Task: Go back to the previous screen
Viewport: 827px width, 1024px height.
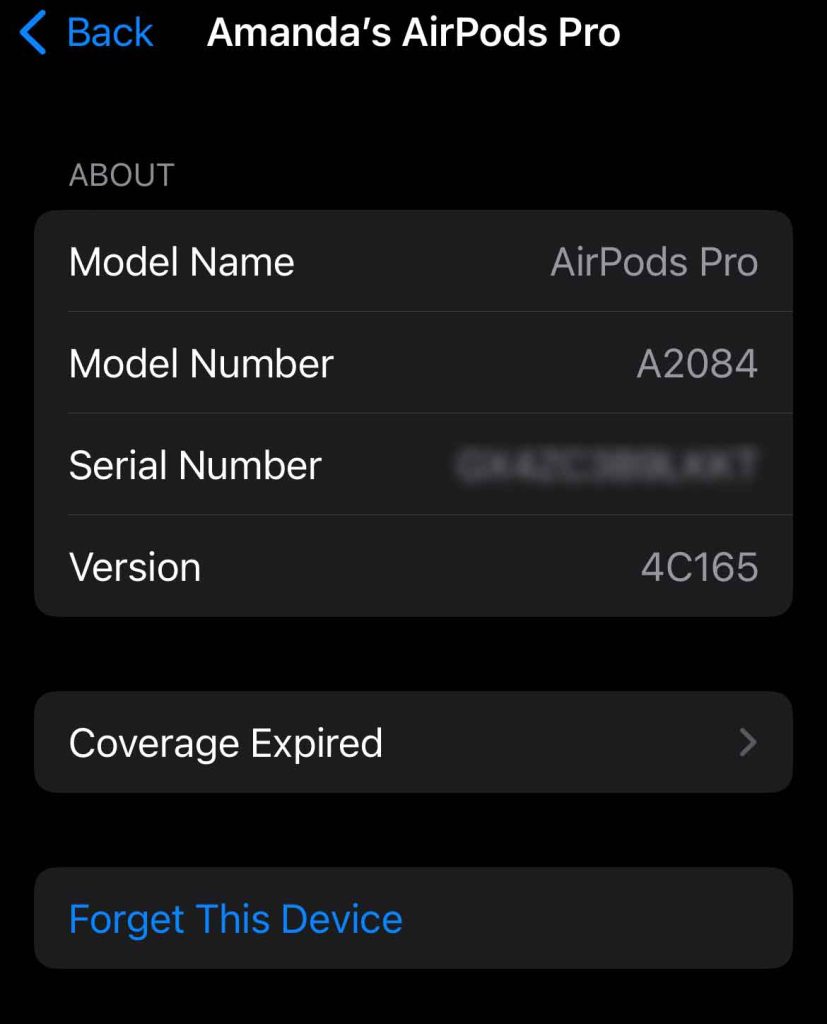Action: coord(87,33)
